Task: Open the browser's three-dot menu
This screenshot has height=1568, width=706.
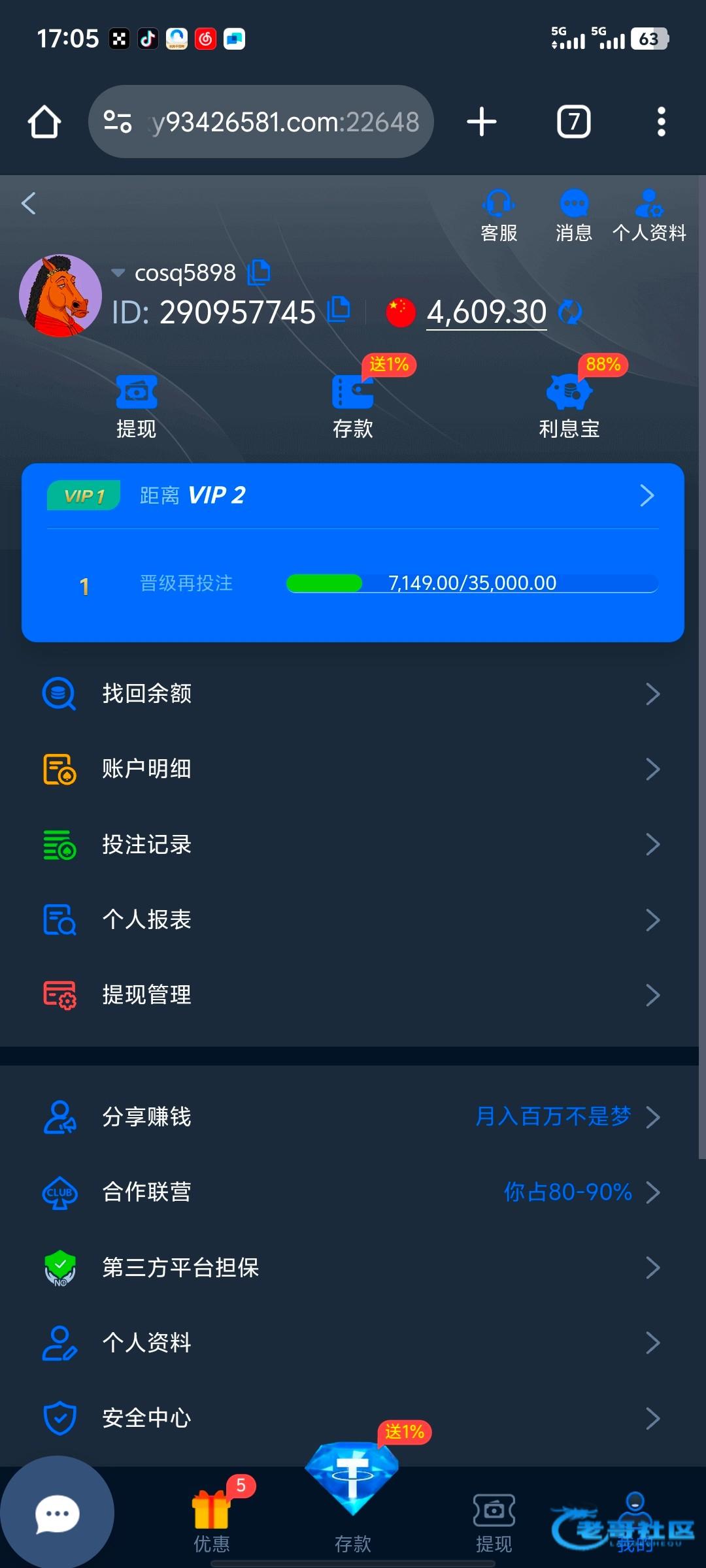Action: [661, 122]
